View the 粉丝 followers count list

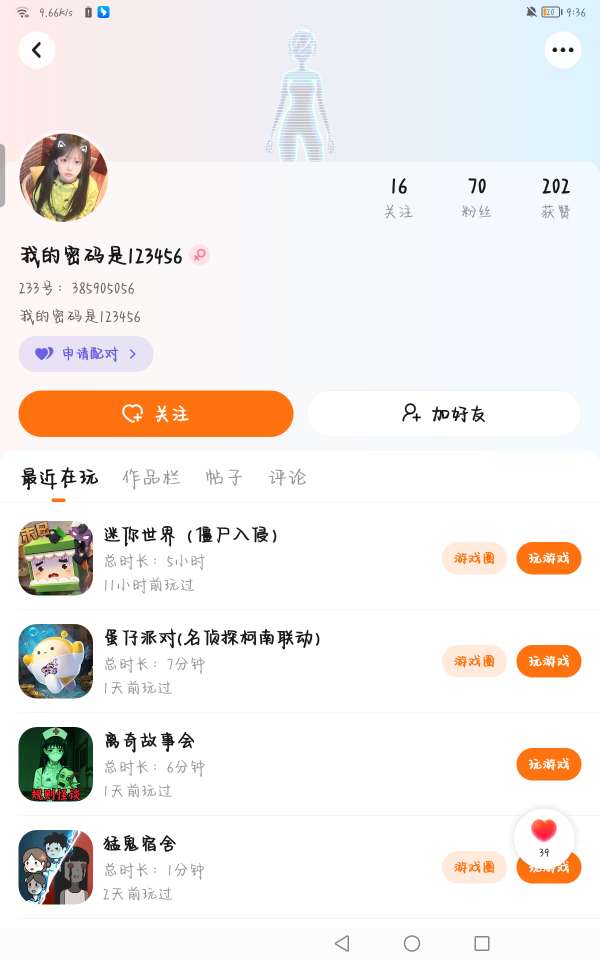pos(477,197)
